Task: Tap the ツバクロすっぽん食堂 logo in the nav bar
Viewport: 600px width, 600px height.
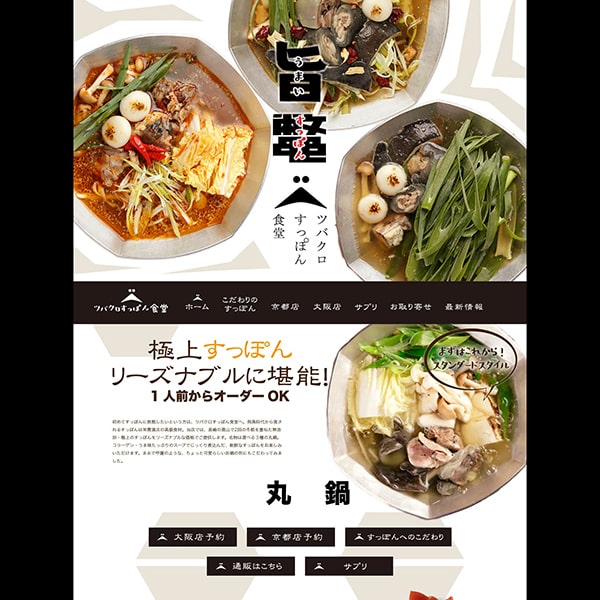Action: (131, 303)
